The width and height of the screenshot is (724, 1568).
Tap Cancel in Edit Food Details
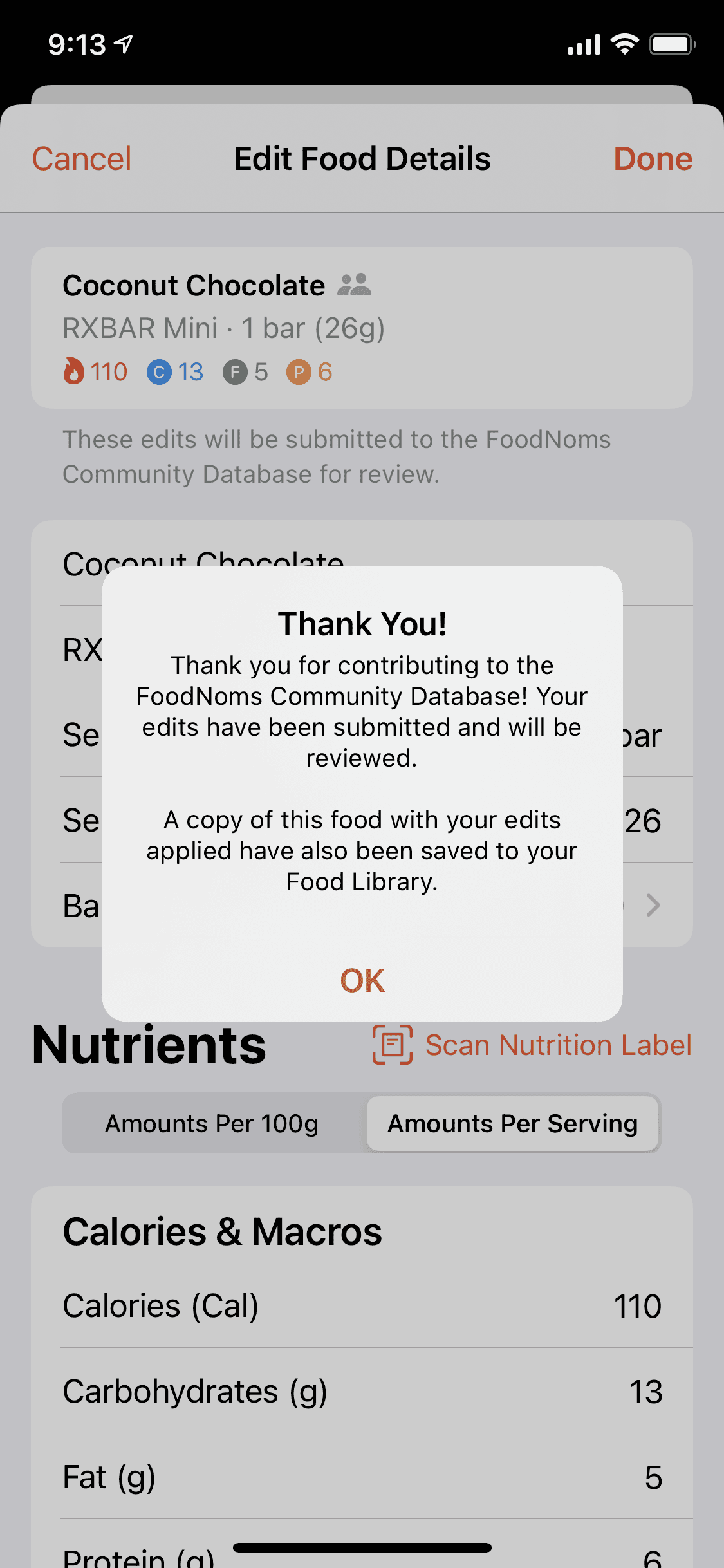tap(82, 159)
